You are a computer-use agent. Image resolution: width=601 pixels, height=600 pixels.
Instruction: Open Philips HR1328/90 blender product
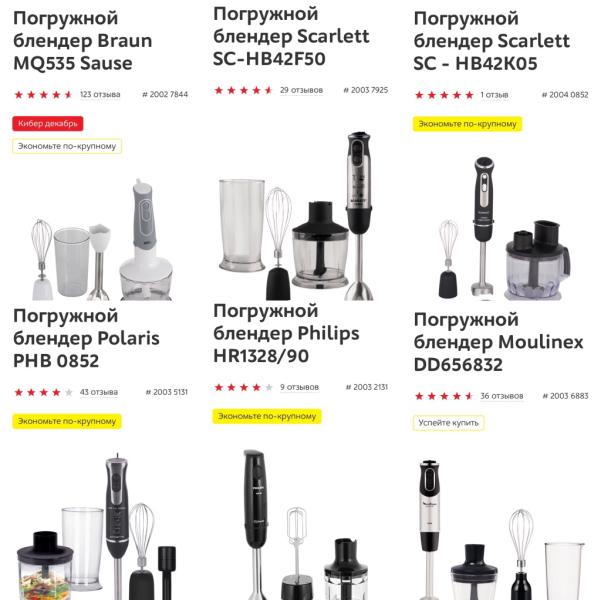pyautogui.click(x=286, y=333)
